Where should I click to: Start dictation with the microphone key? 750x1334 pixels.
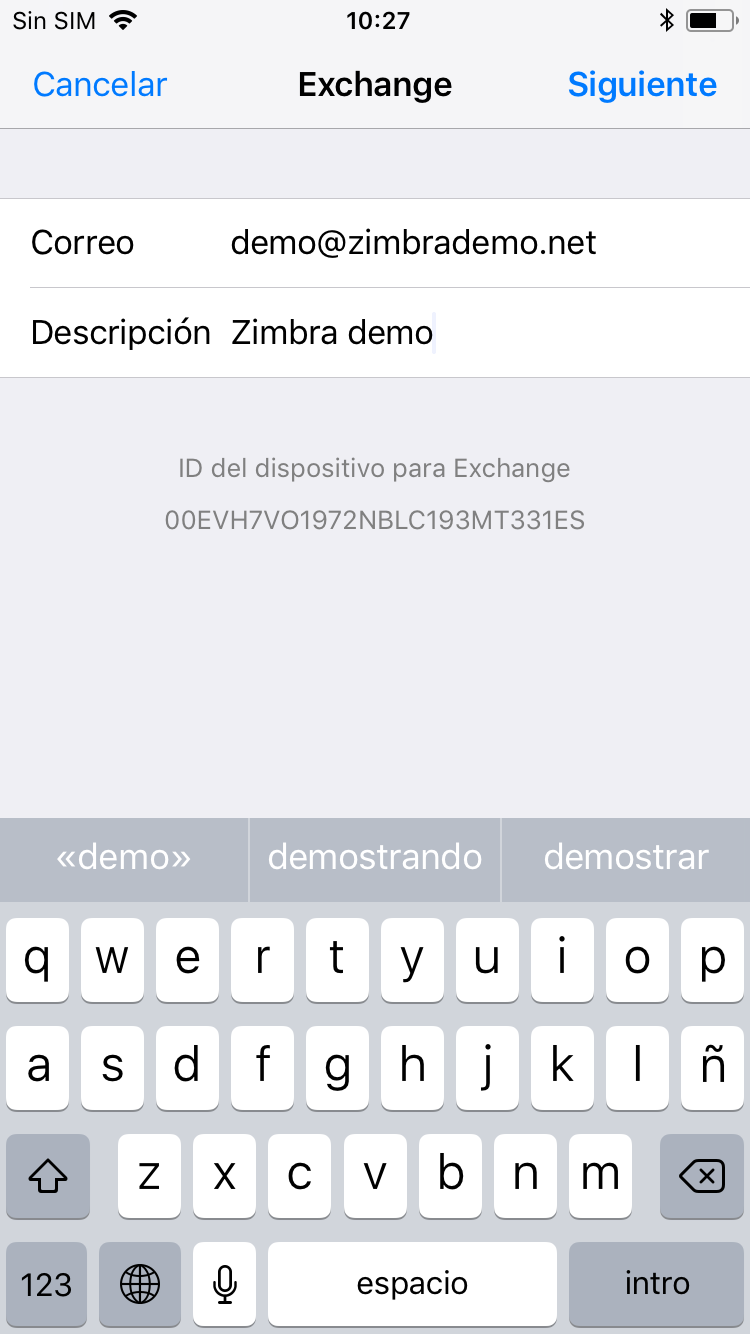point(225,1284)
